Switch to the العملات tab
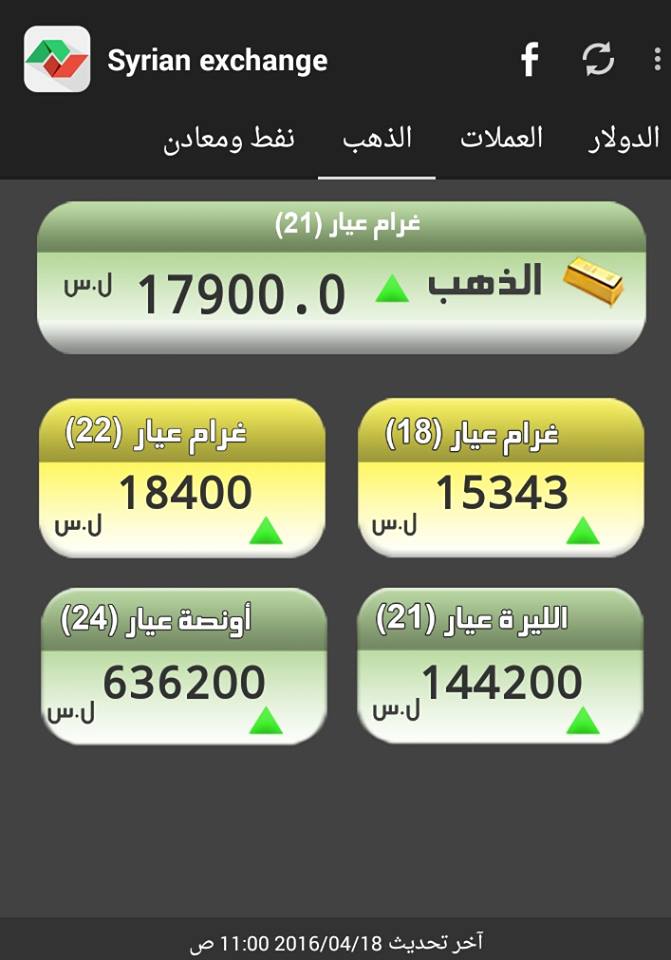This screenshot has width=671, height=960. point(501,138)
